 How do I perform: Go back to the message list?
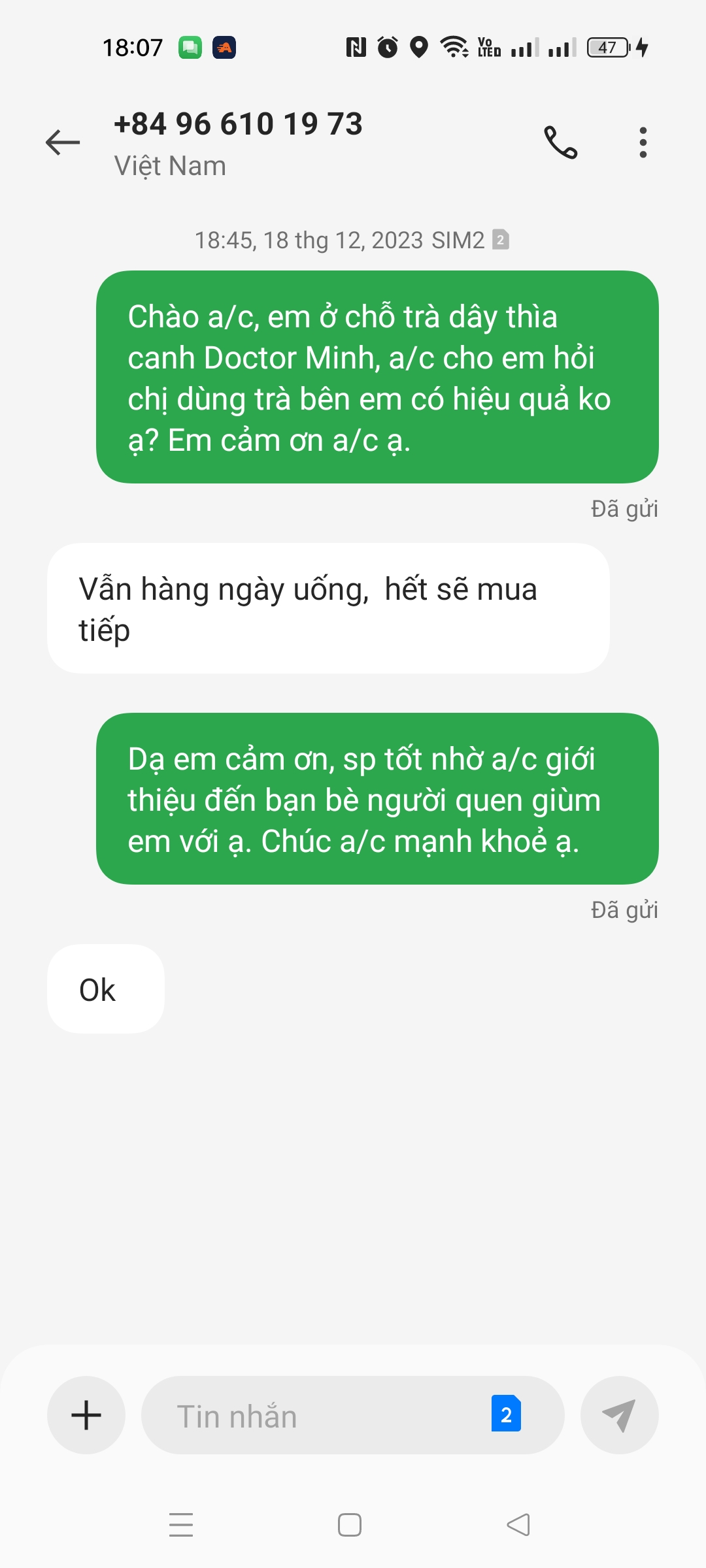(x=63, y=142)
